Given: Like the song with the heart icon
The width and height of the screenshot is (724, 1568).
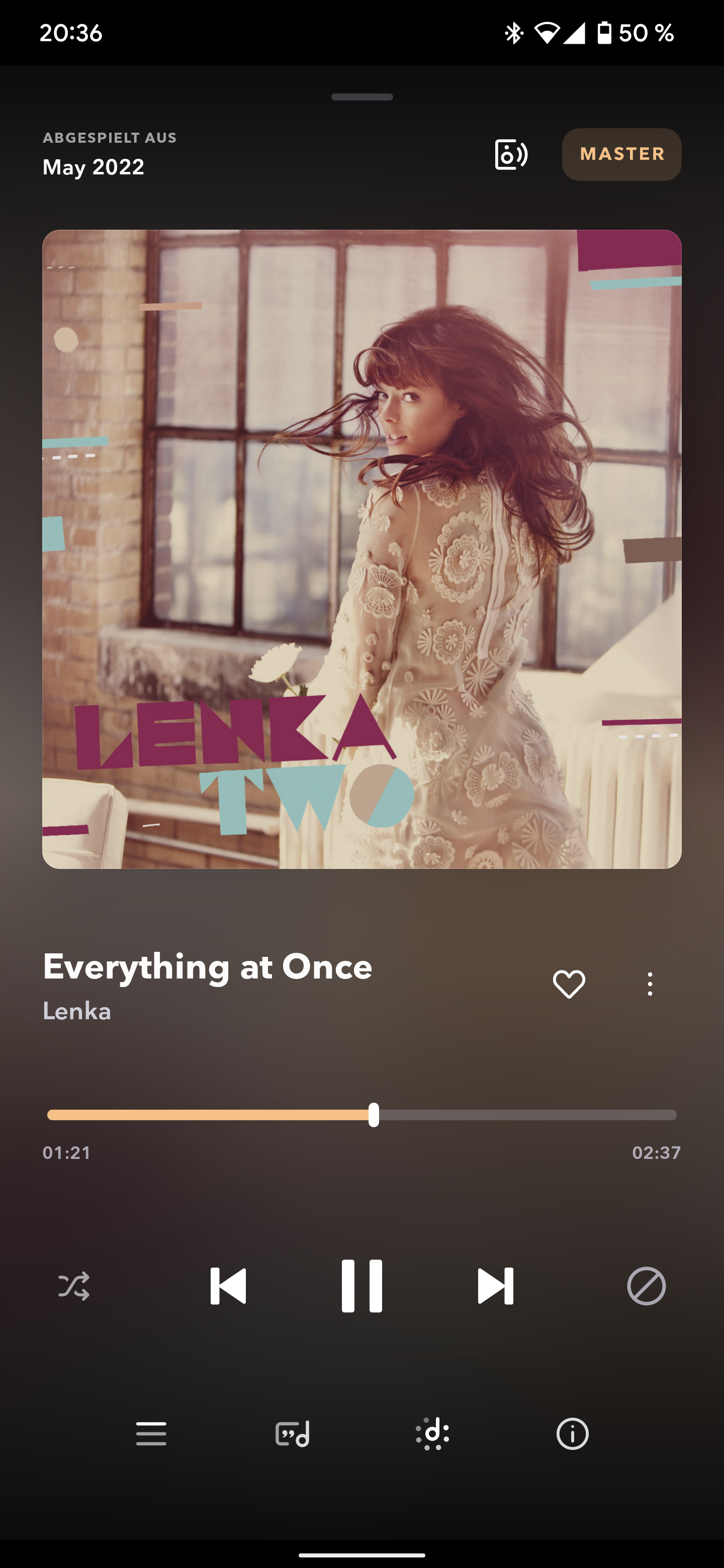Looking at the screenshot, I should click(x=569, y=984).
